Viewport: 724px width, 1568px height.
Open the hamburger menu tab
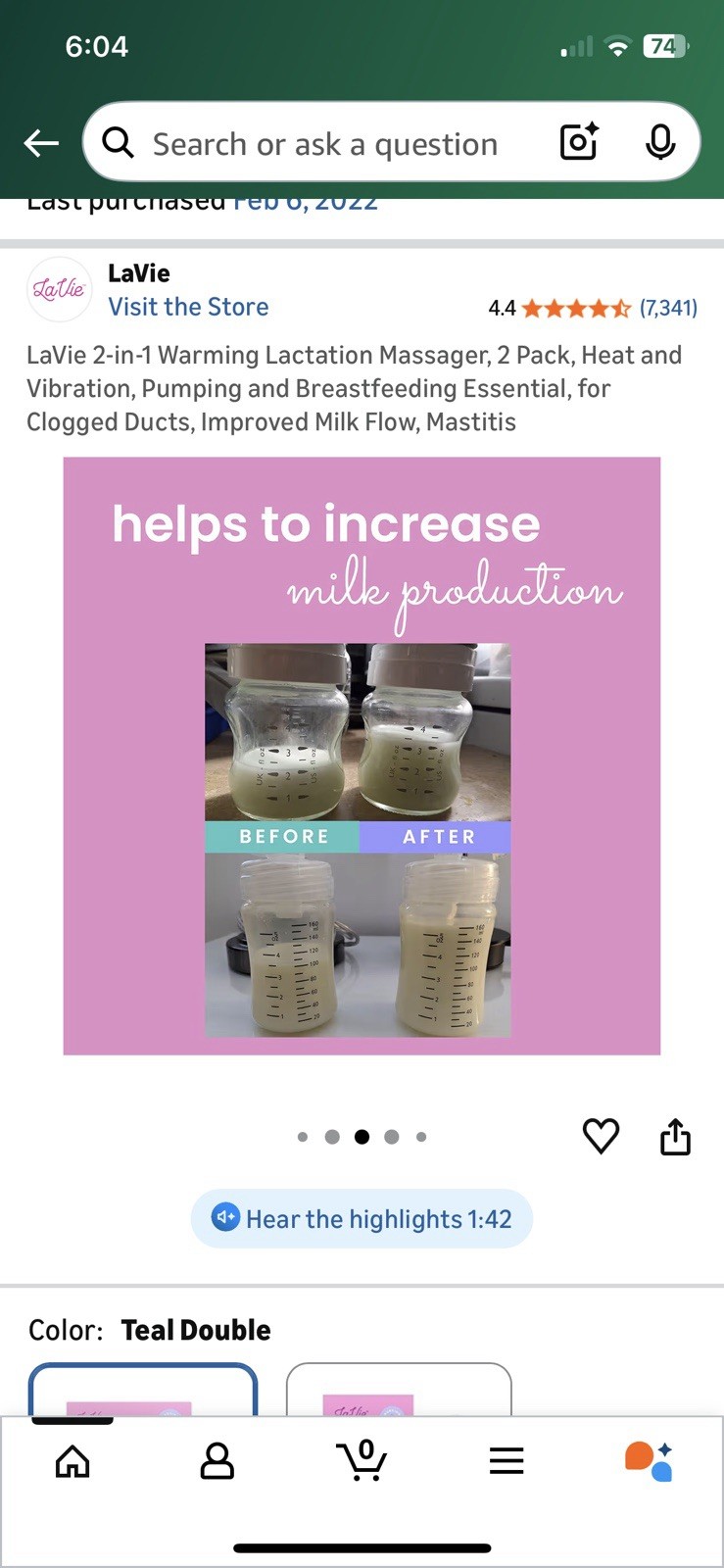click(x=507, y=1460)
